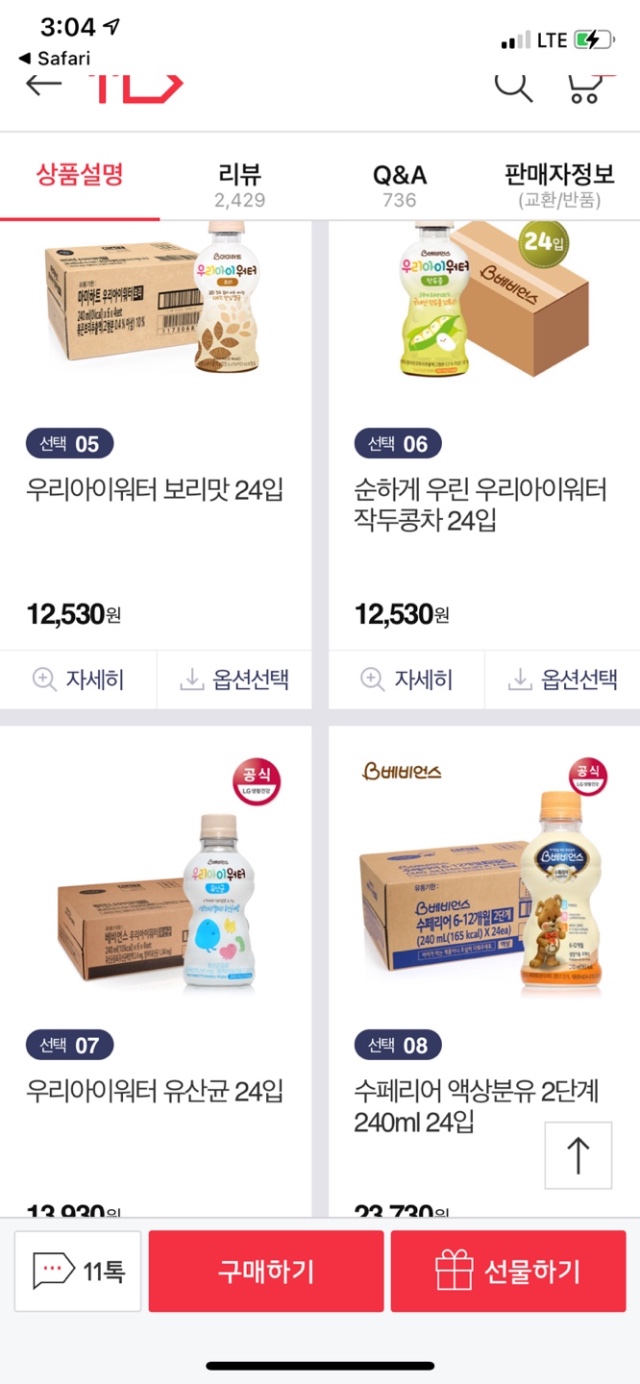The image size is (640, 1384).
Task: Switch to the 판매자정보 tab
Action: tap(559, 184)
